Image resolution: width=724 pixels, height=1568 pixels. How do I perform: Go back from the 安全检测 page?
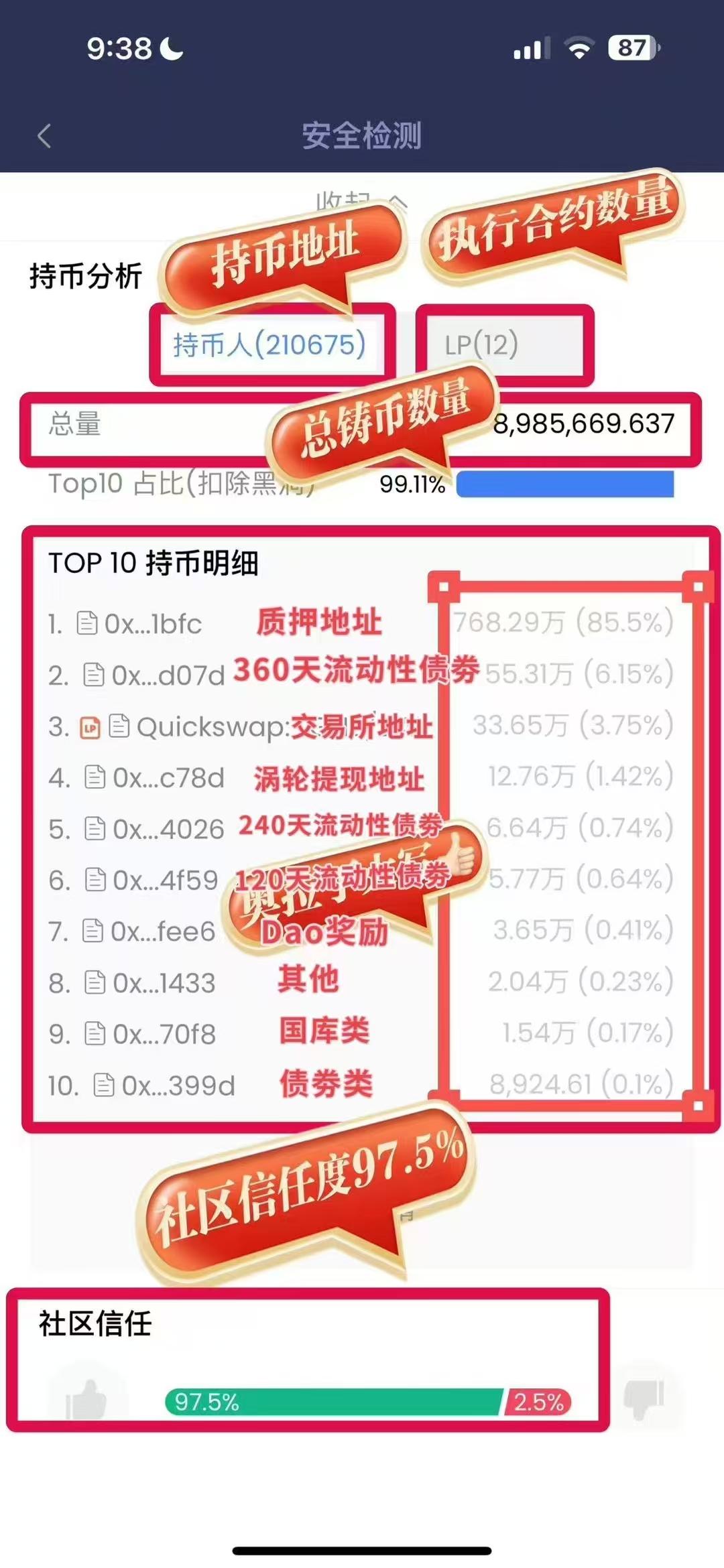[44, 136]
